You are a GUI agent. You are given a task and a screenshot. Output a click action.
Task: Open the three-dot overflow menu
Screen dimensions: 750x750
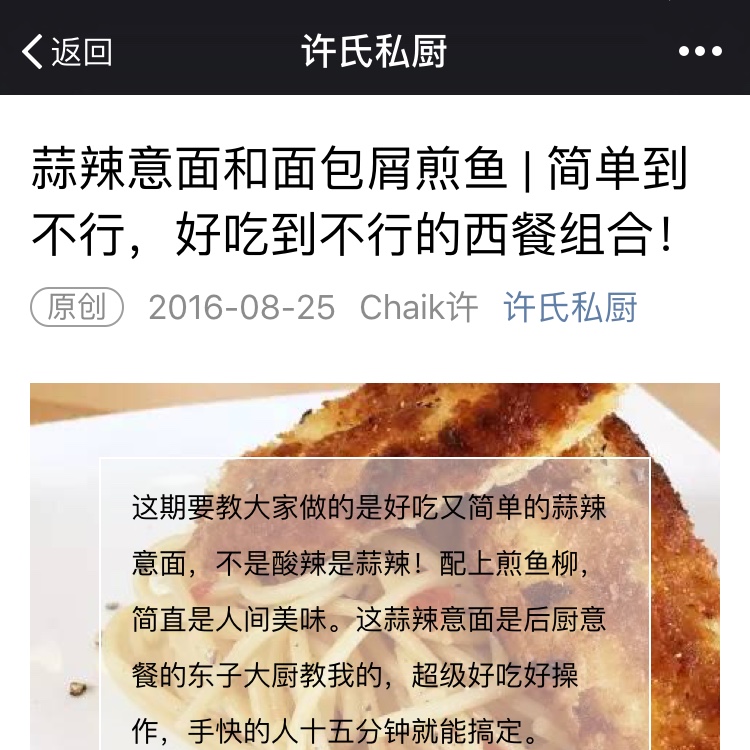pos(700,51)
